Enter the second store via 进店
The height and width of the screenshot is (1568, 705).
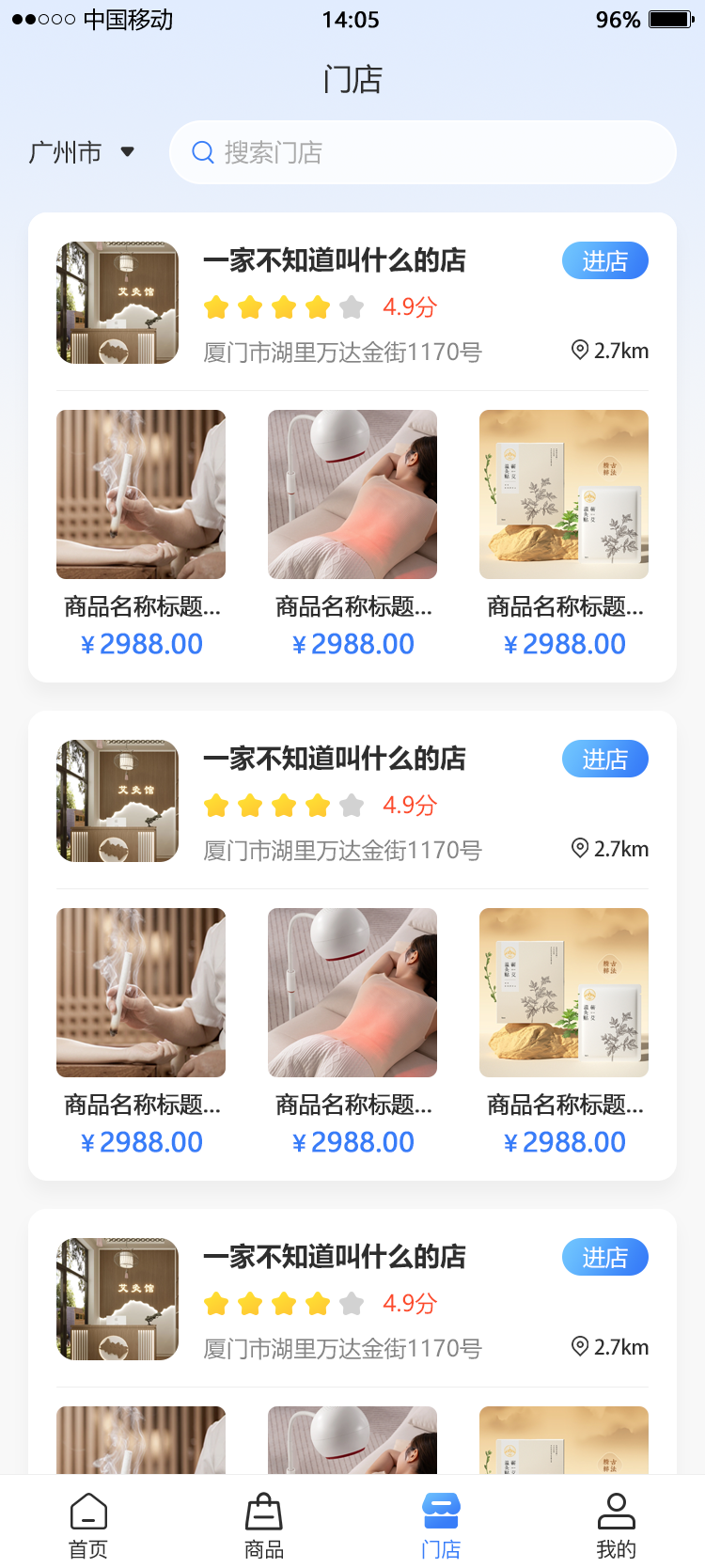click(604, 760)
